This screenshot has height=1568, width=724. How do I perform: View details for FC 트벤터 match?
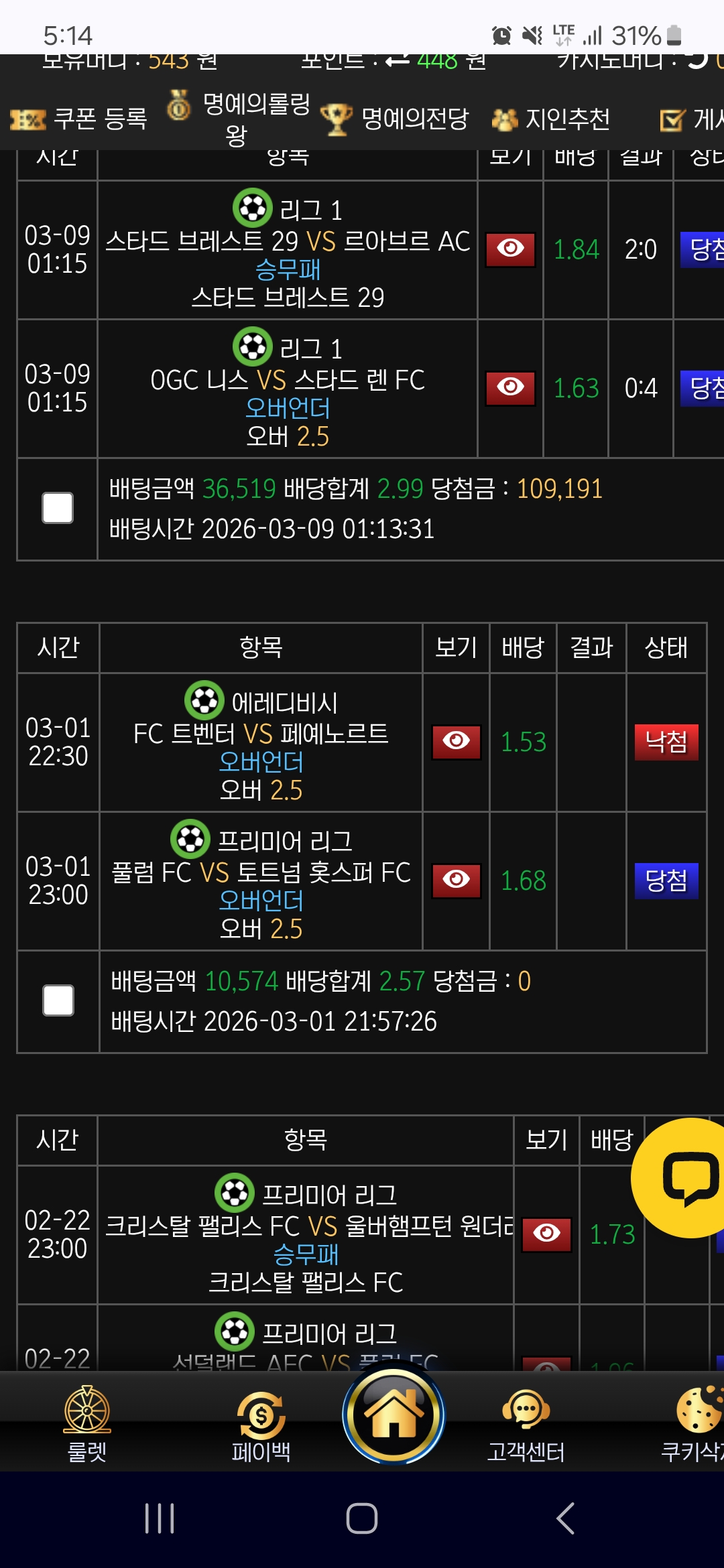457,742
